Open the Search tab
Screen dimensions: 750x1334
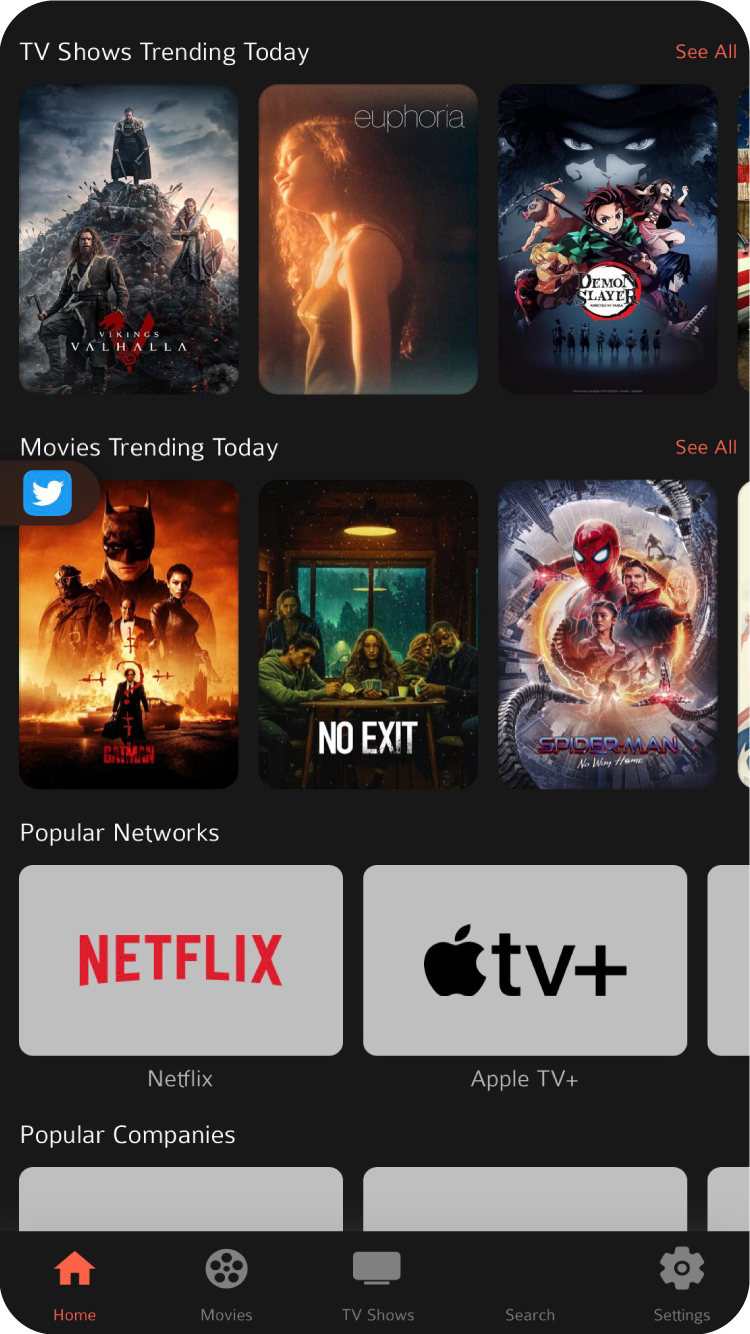point(530,1283)
